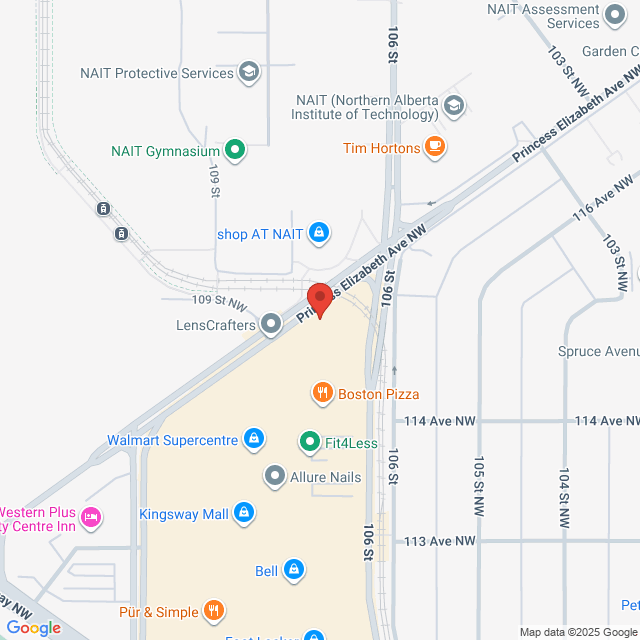Tap the Bell store pin
This screenshot has height=640, width=640.
293,571
